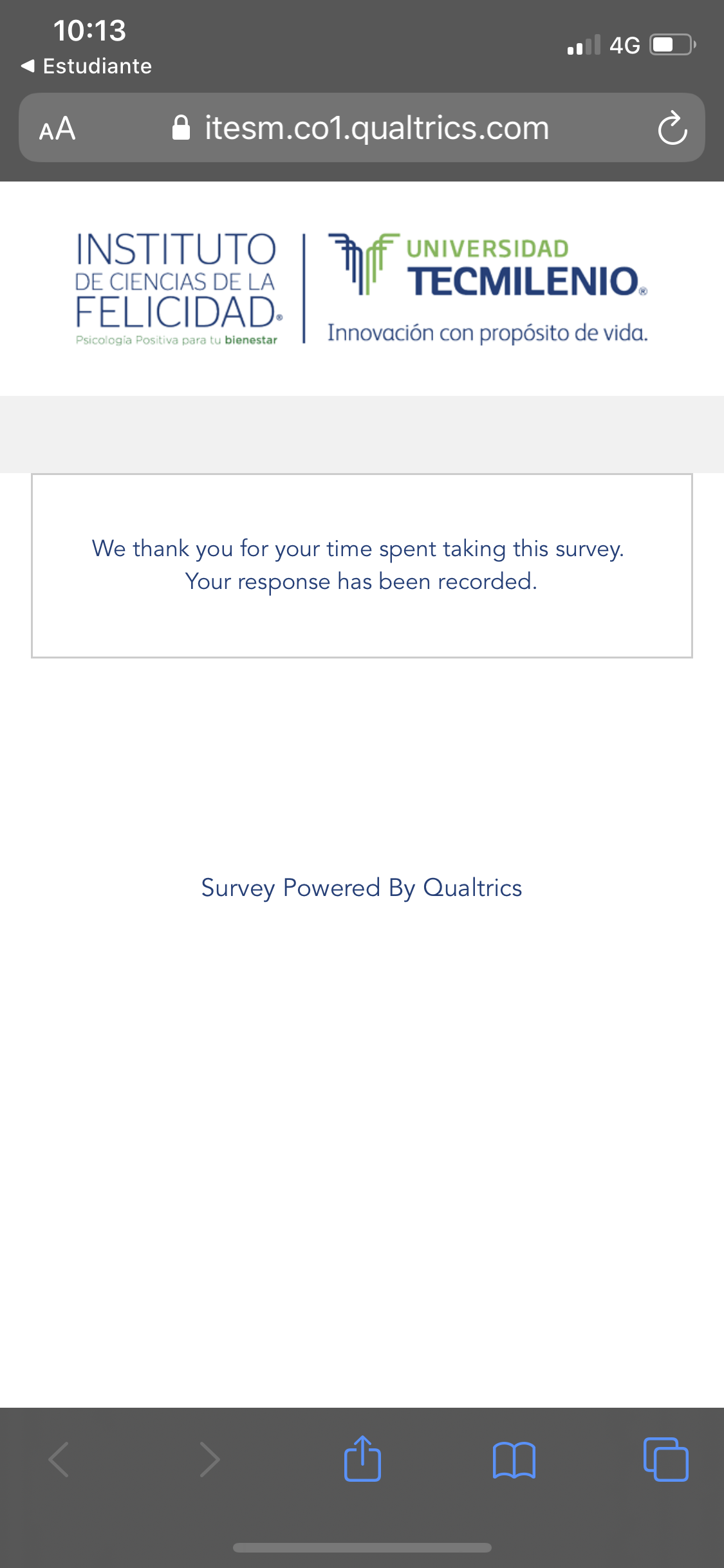Open the AA reader and text-size menu

[x=57, y=129]
